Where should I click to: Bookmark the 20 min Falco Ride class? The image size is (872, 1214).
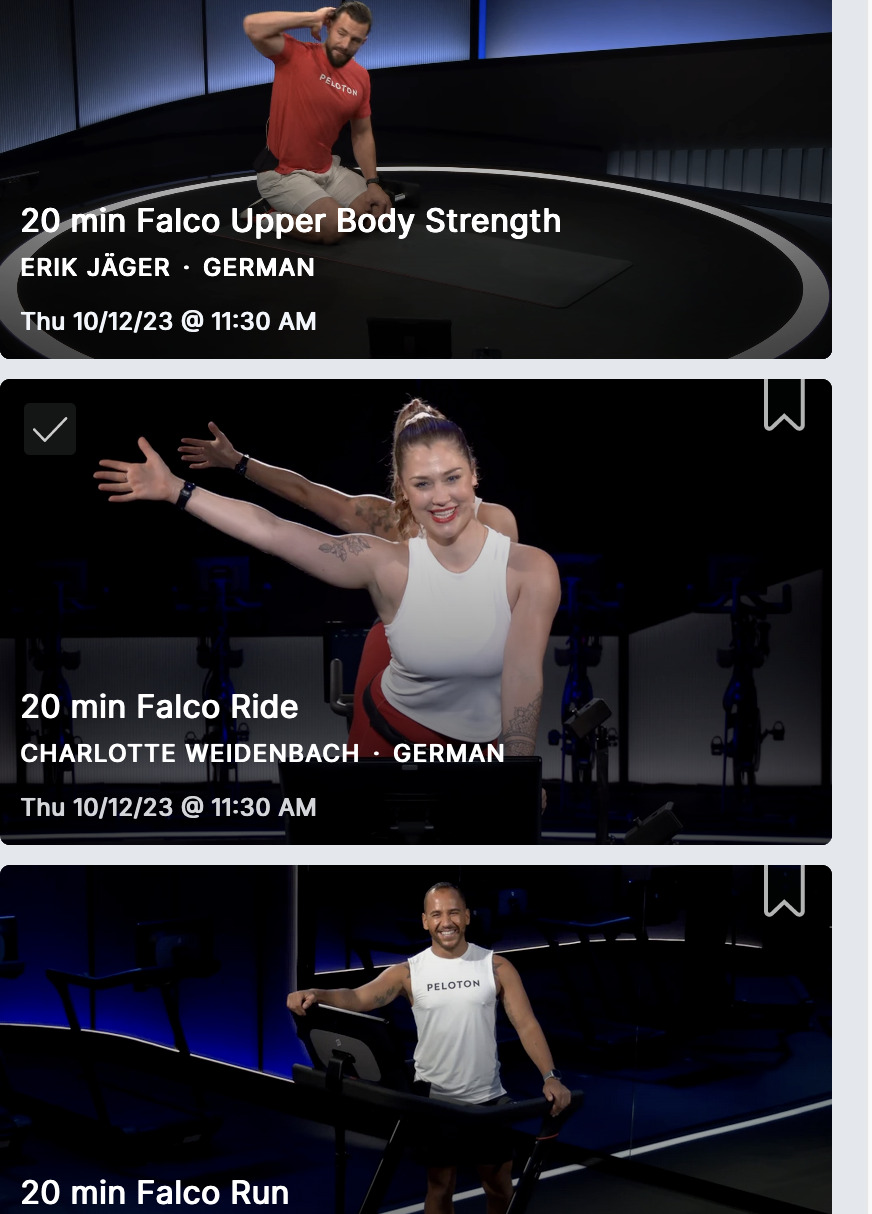(x=784, y=405)
